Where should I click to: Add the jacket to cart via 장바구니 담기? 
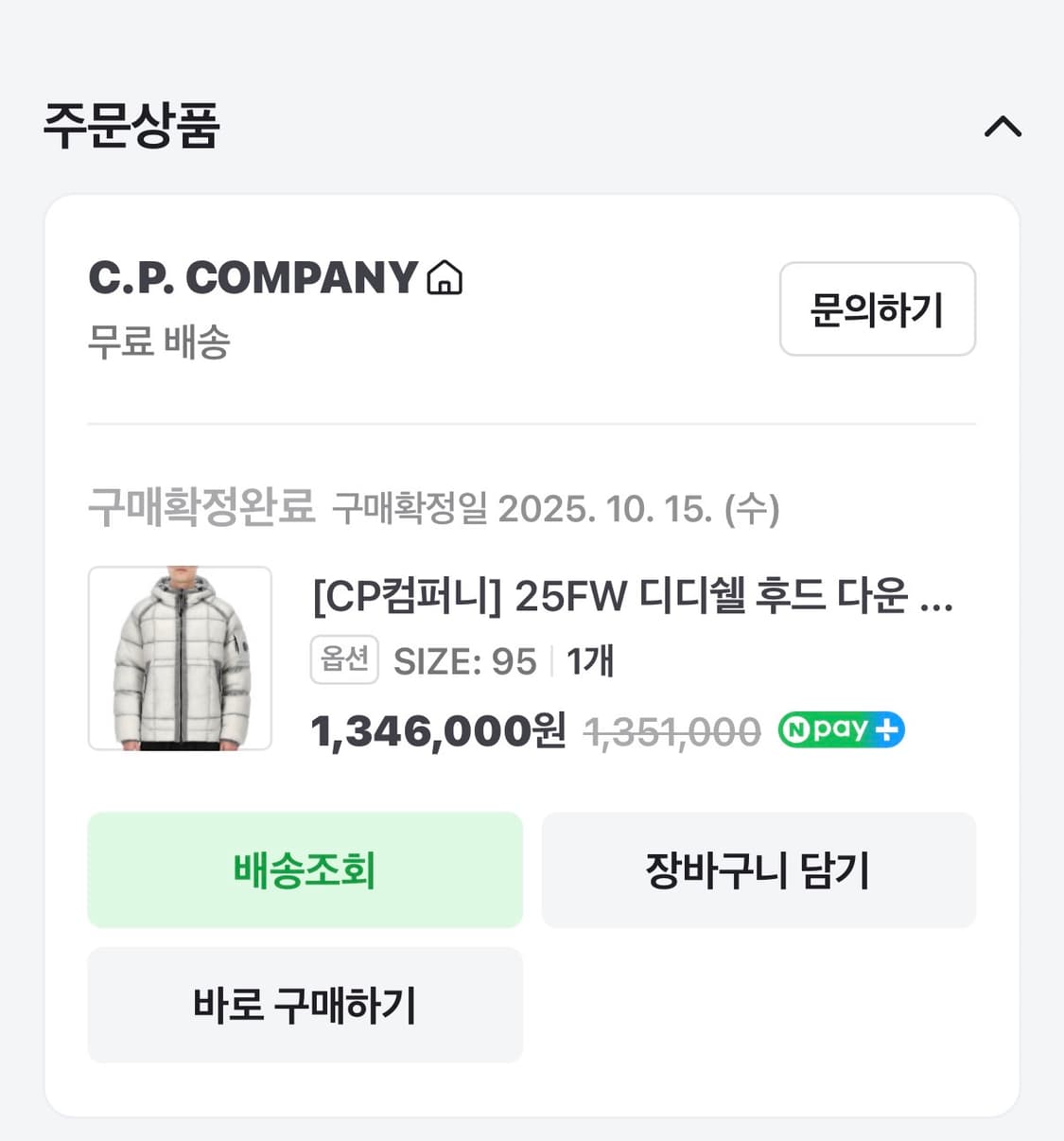click(x=758, y=869)
